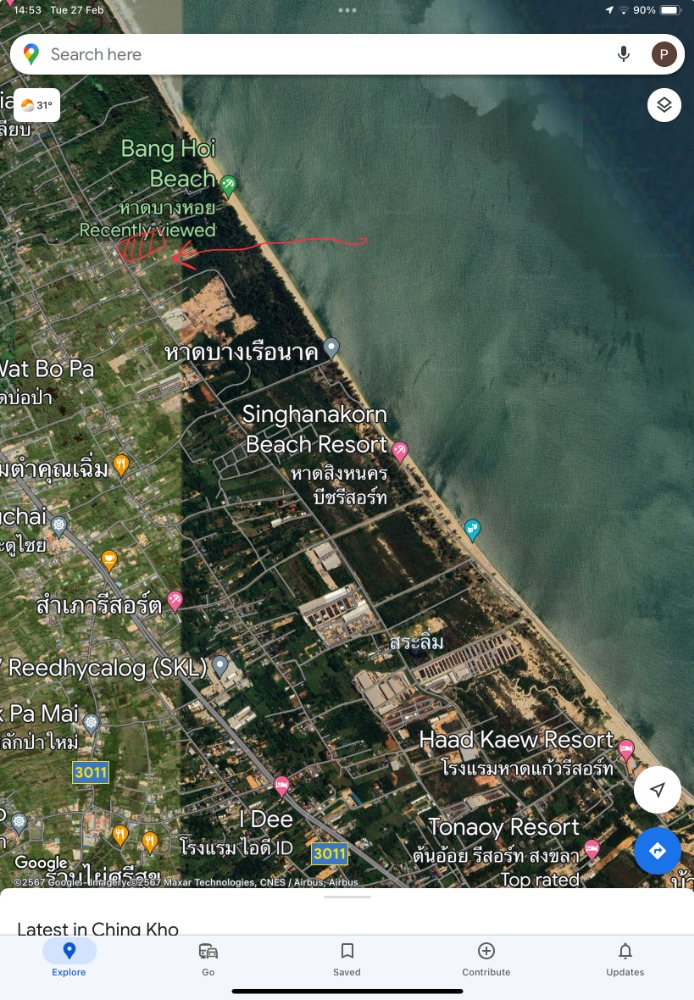Open the weather 31° chip
Screen dimensions: 694x1000
point(37,105)
